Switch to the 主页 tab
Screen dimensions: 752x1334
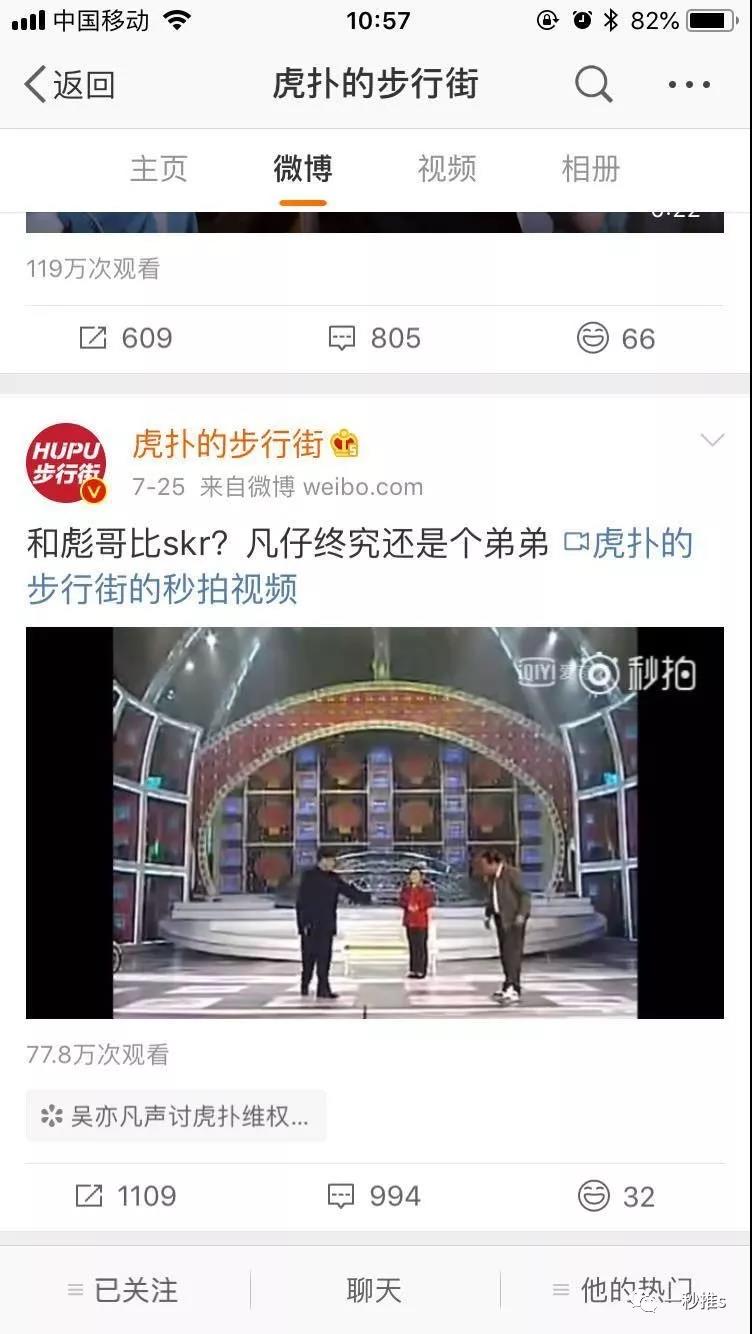pyautogui.click(x=158, y=169)
